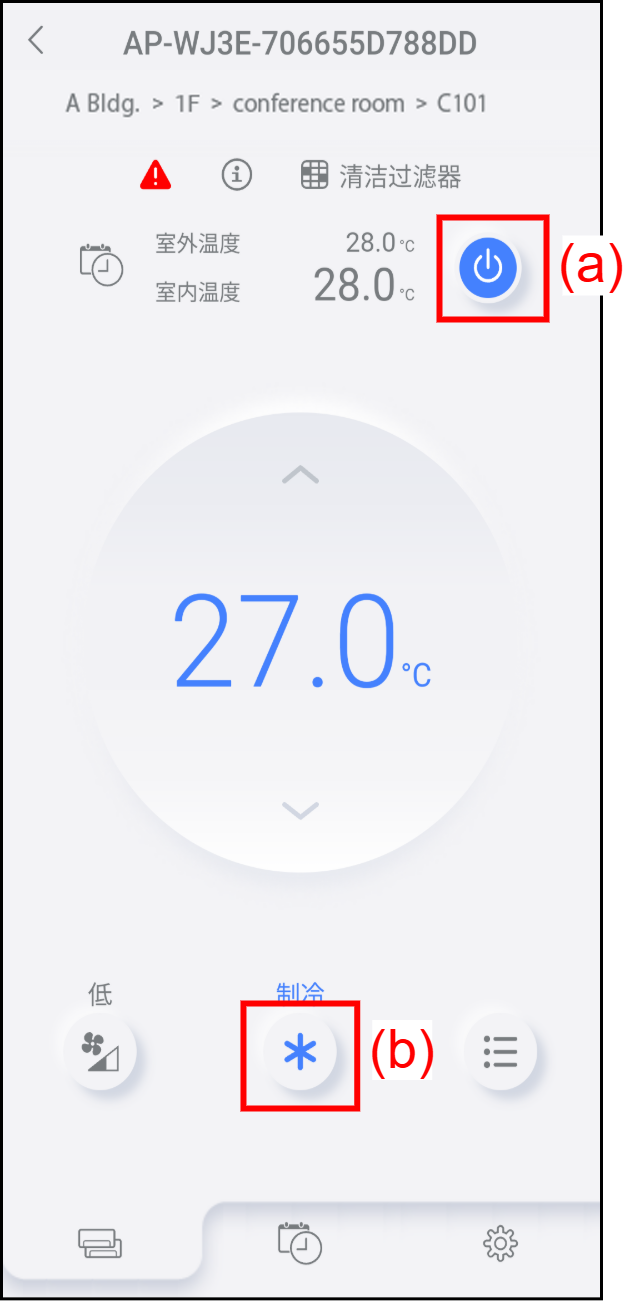Lower the set temperature with down chevron
627x1302 pixels.
coord(300,809)
